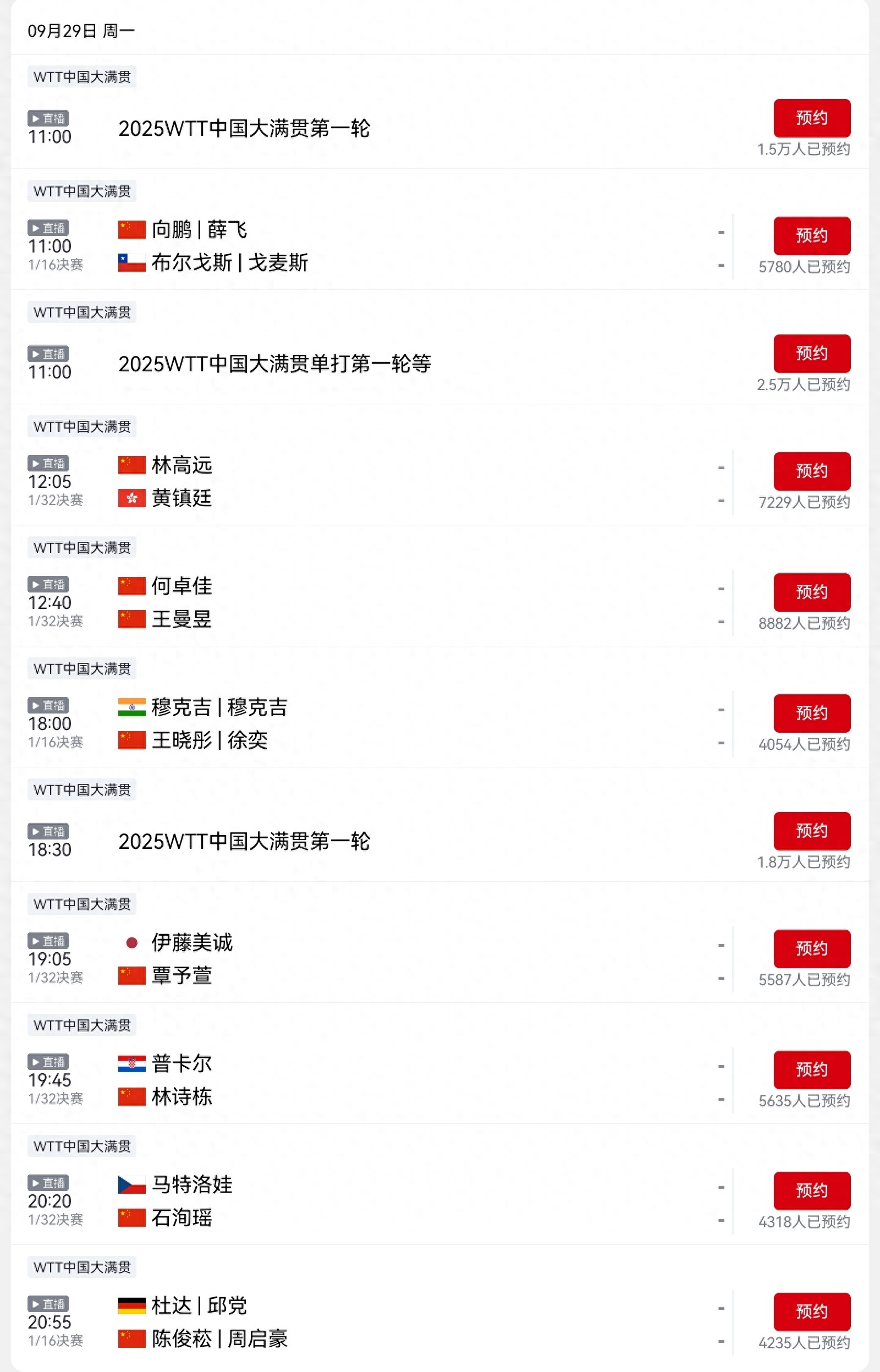880x1372 pixels.
Task: Click the Chile flag beside 布尔戈斯 | 戈麦斯
Action: (x=132, y=264)
